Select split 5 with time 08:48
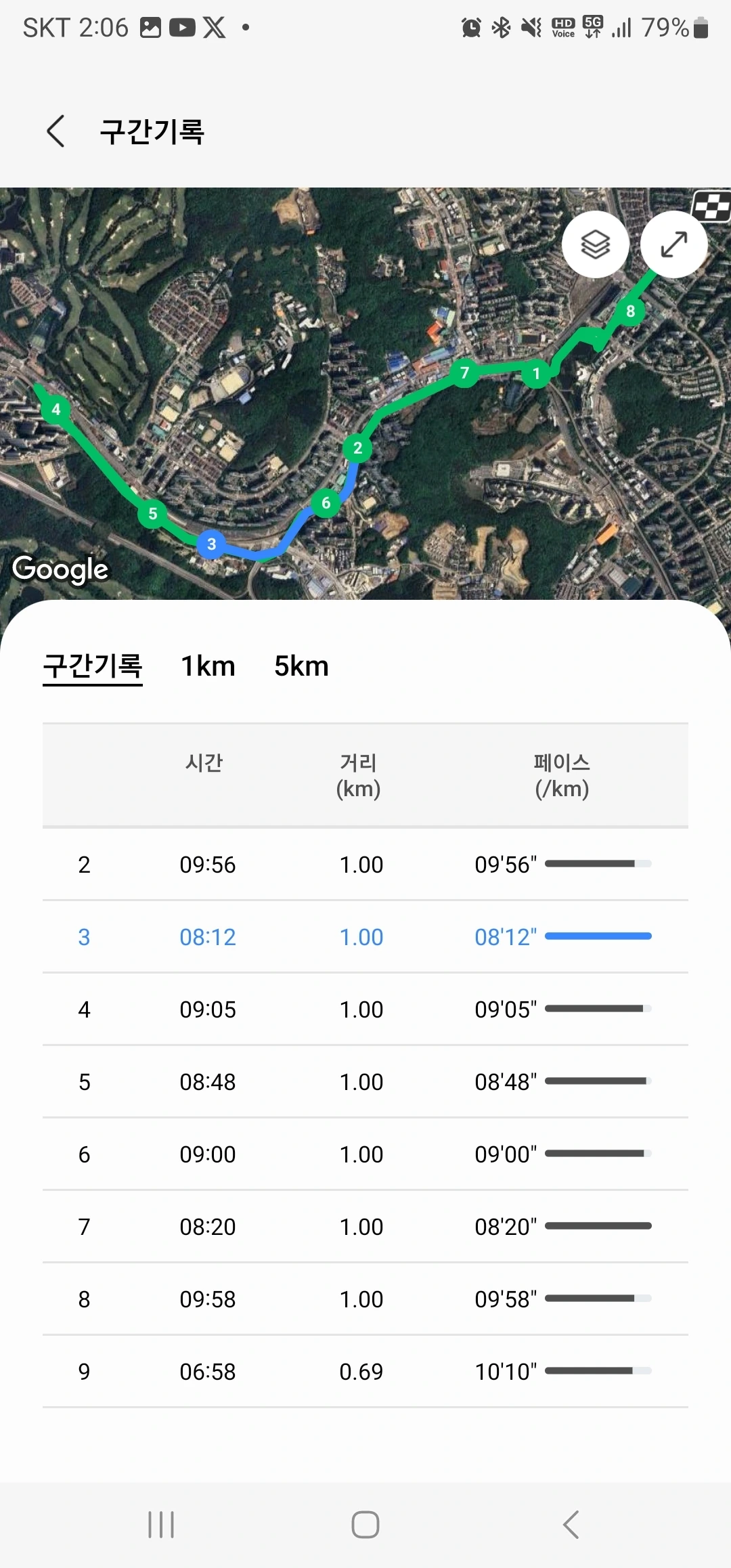The width and height of the screenshot is (731, 1568). 365,1082
